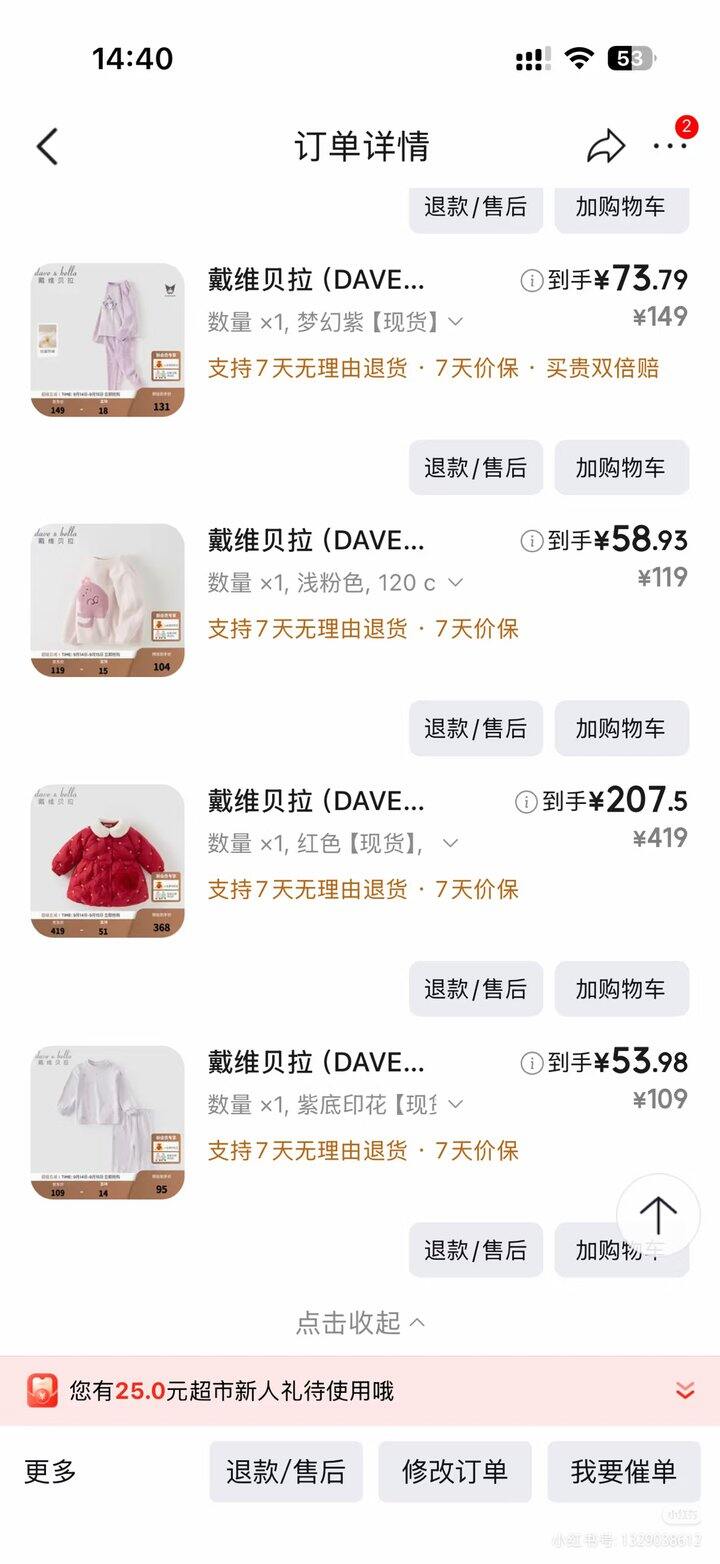Tap 修改订单 to modify the order
This screenshot has height=1564, width=720.
[454, 1471]
